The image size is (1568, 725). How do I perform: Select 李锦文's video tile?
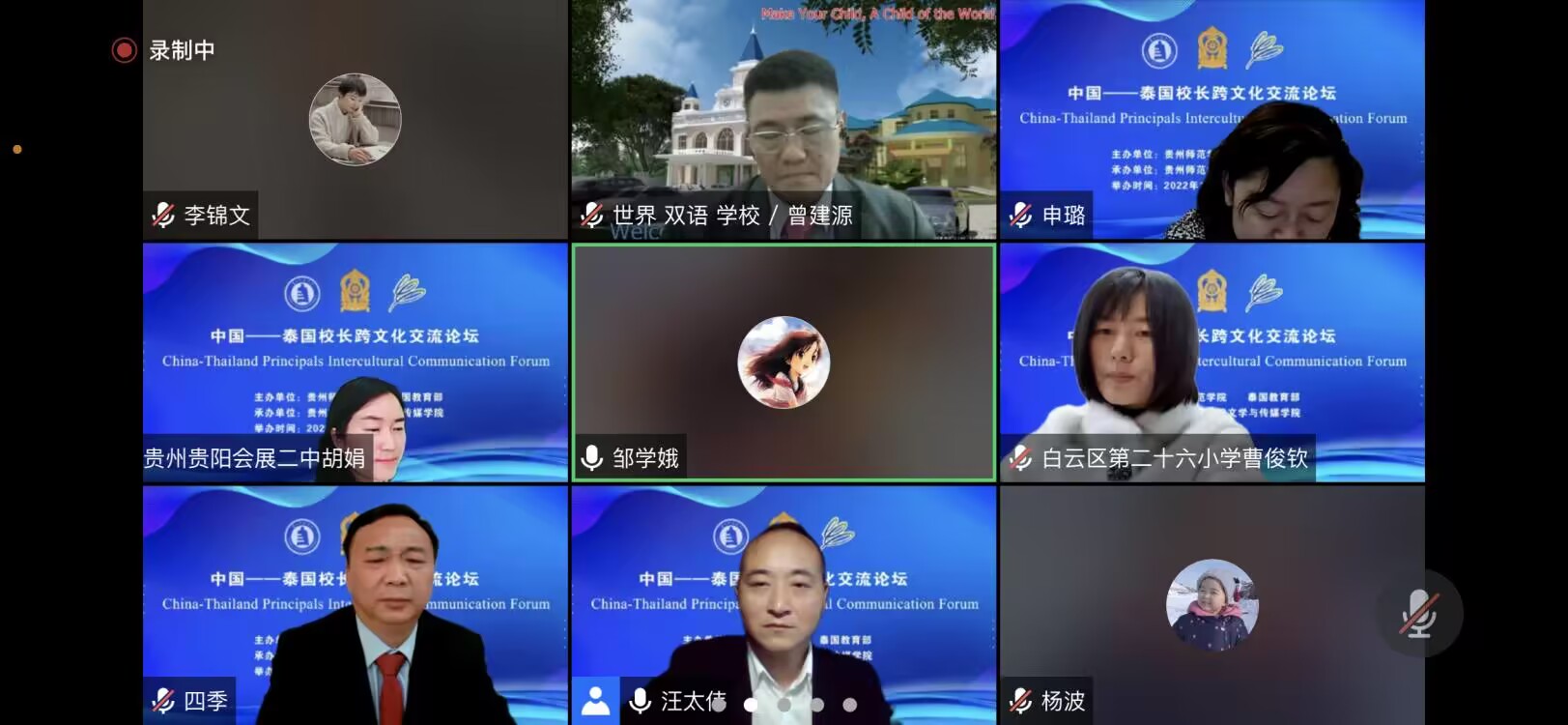(355, 119)
